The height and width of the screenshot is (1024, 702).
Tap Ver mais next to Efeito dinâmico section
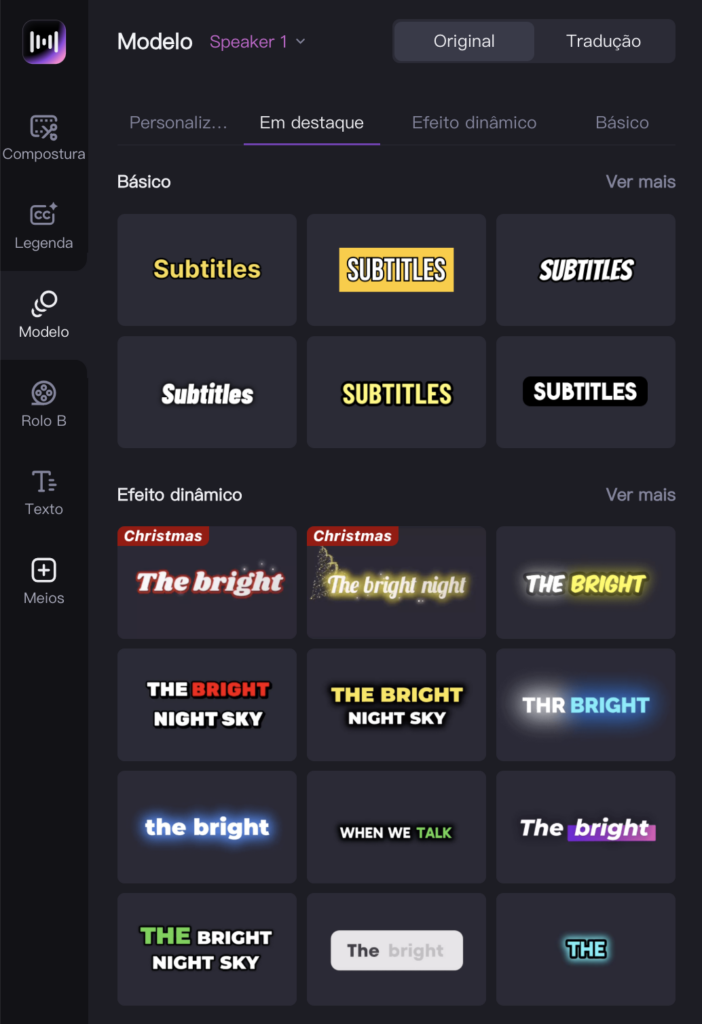point(640,495)
